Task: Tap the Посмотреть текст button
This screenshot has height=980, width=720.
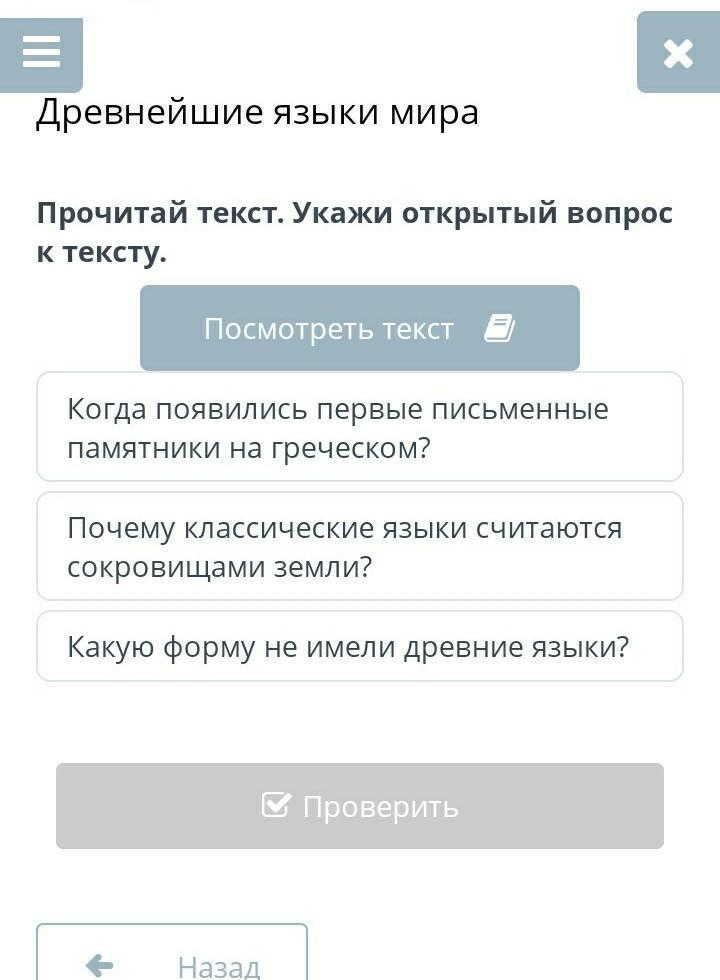Action: click(x=359, y=328)
